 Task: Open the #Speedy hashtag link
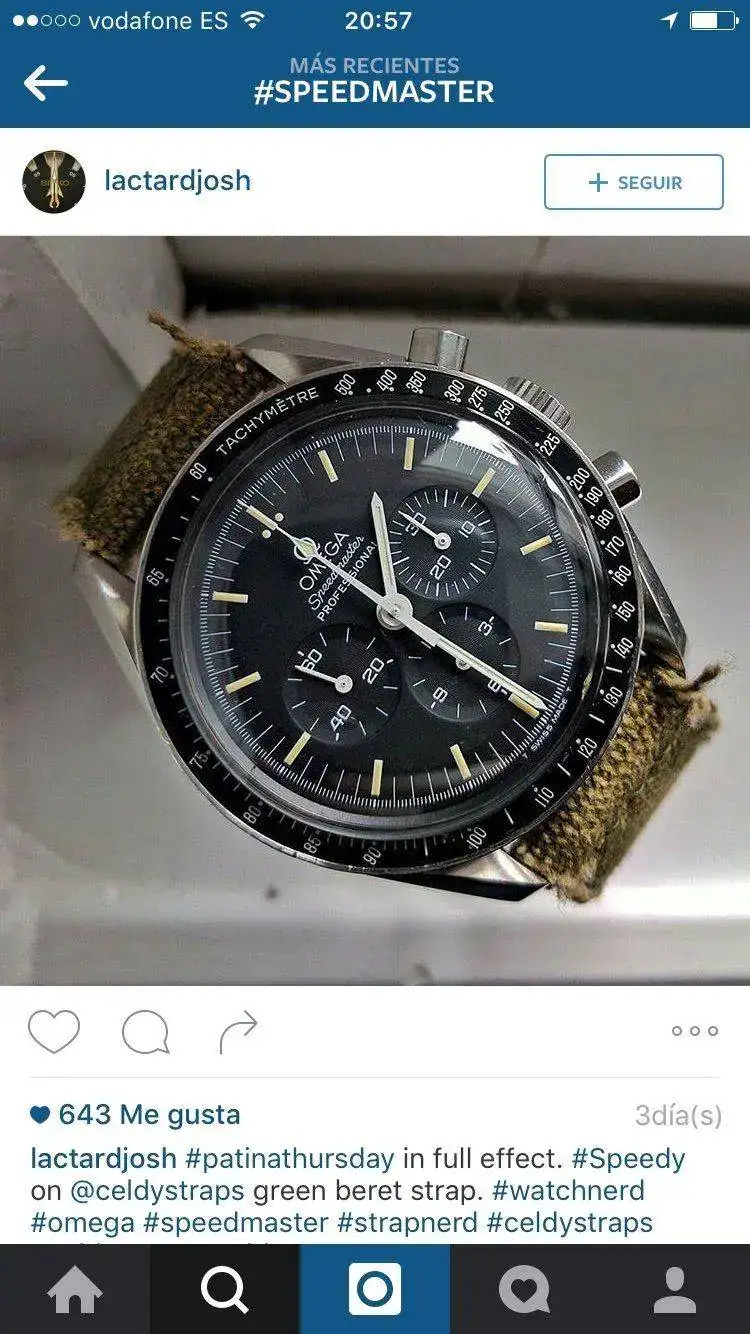tap(628, 1159)
